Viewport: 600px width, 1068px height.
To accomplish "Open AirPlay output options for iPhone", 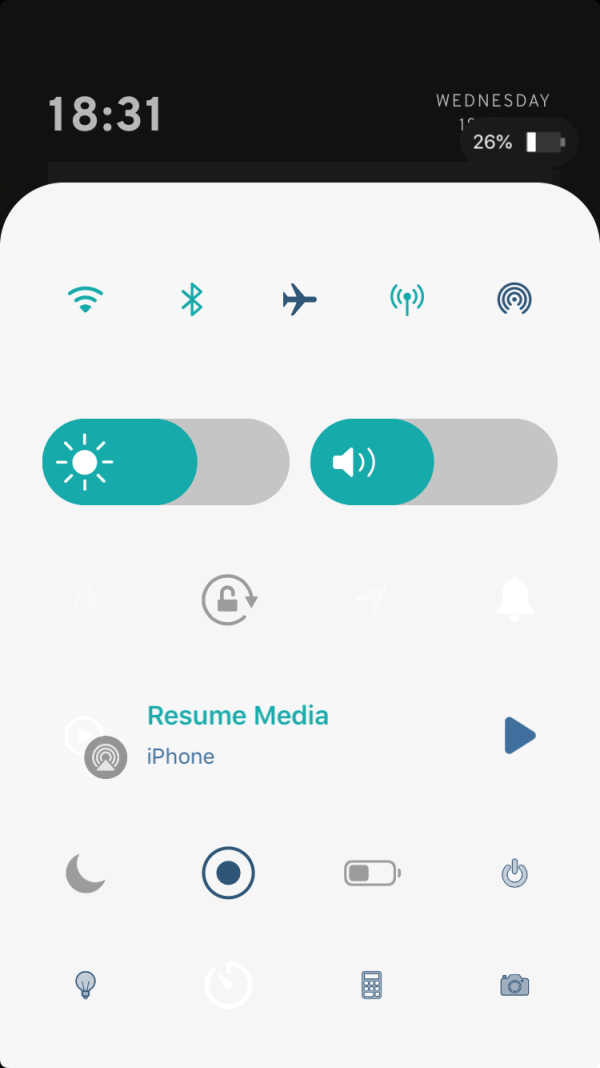I will pos(105,757).
